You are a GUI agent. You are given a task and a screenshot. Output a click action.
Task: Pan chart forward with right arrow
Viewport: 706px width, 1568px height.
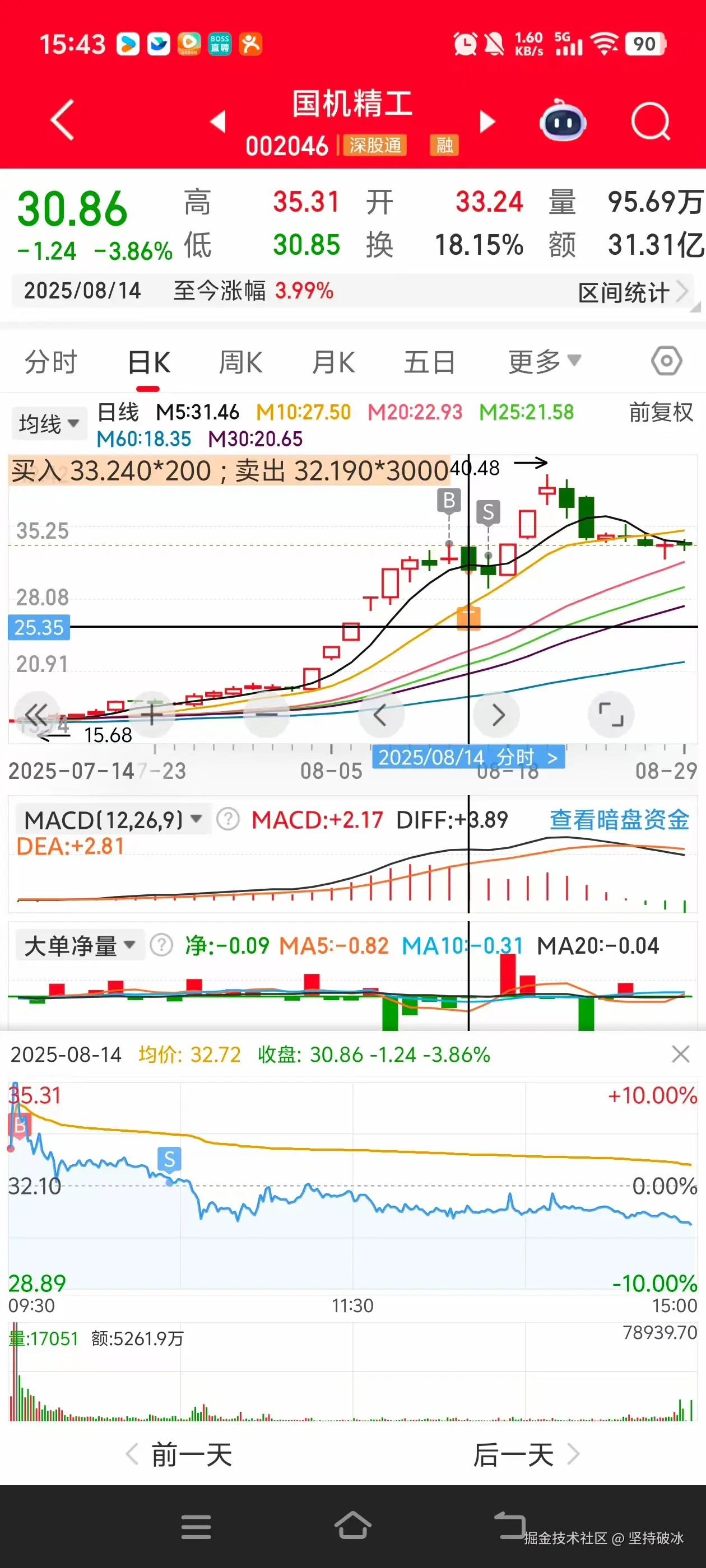[496, 714]
